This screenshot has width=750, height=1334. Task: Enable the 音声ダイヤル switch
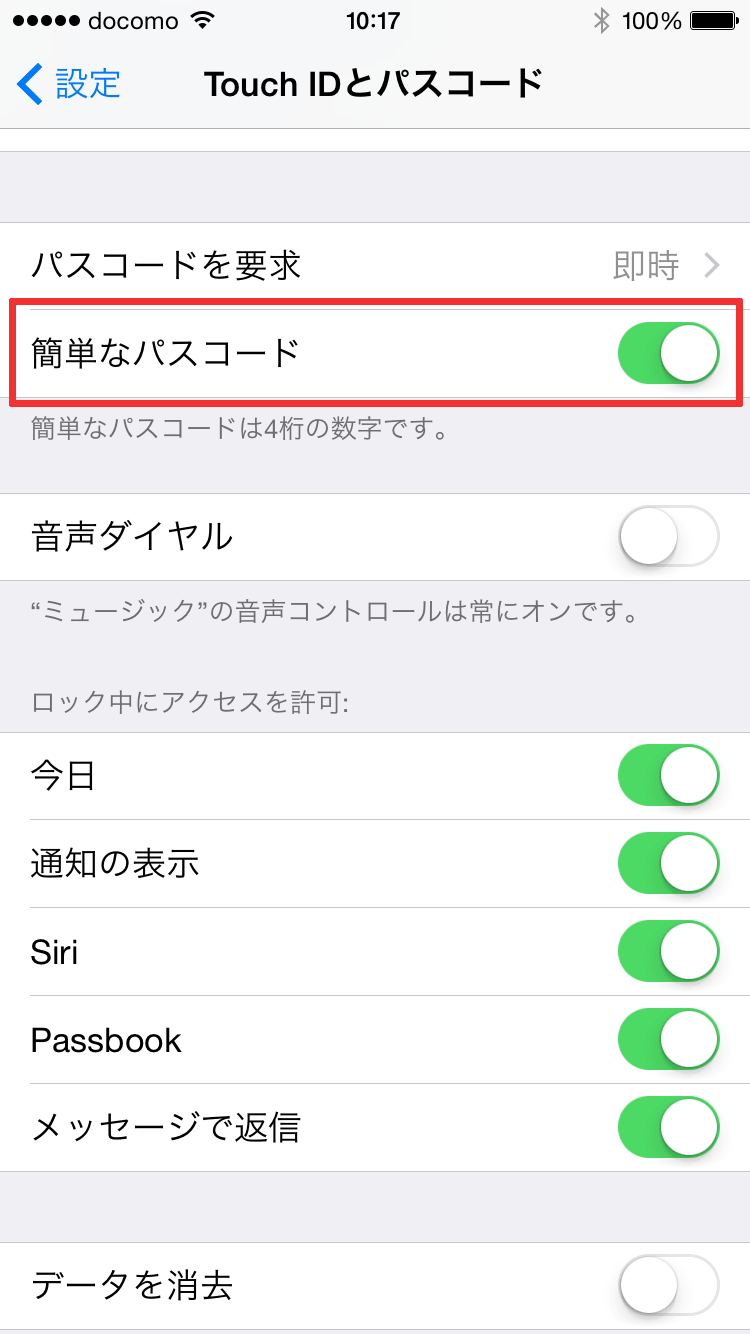pyautogui.click(x=668, y=537)
